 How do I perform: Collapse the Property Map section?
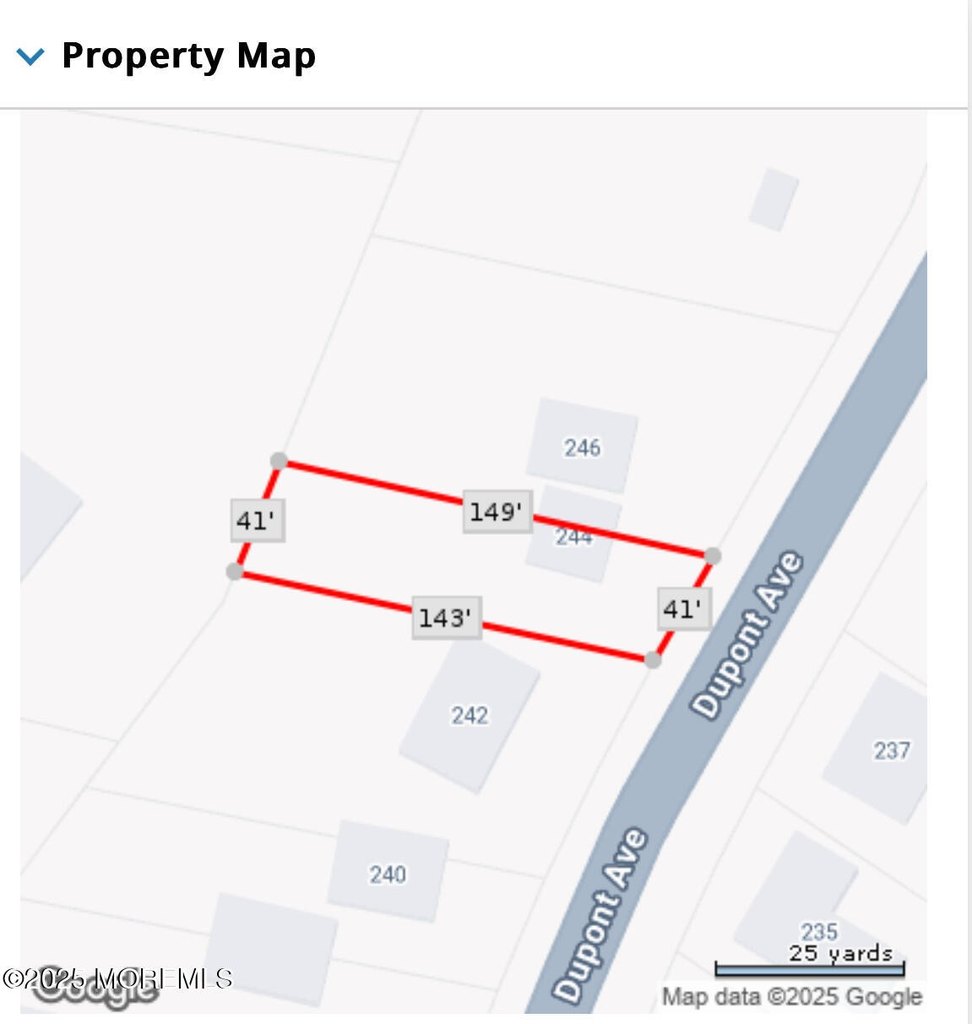31,57
